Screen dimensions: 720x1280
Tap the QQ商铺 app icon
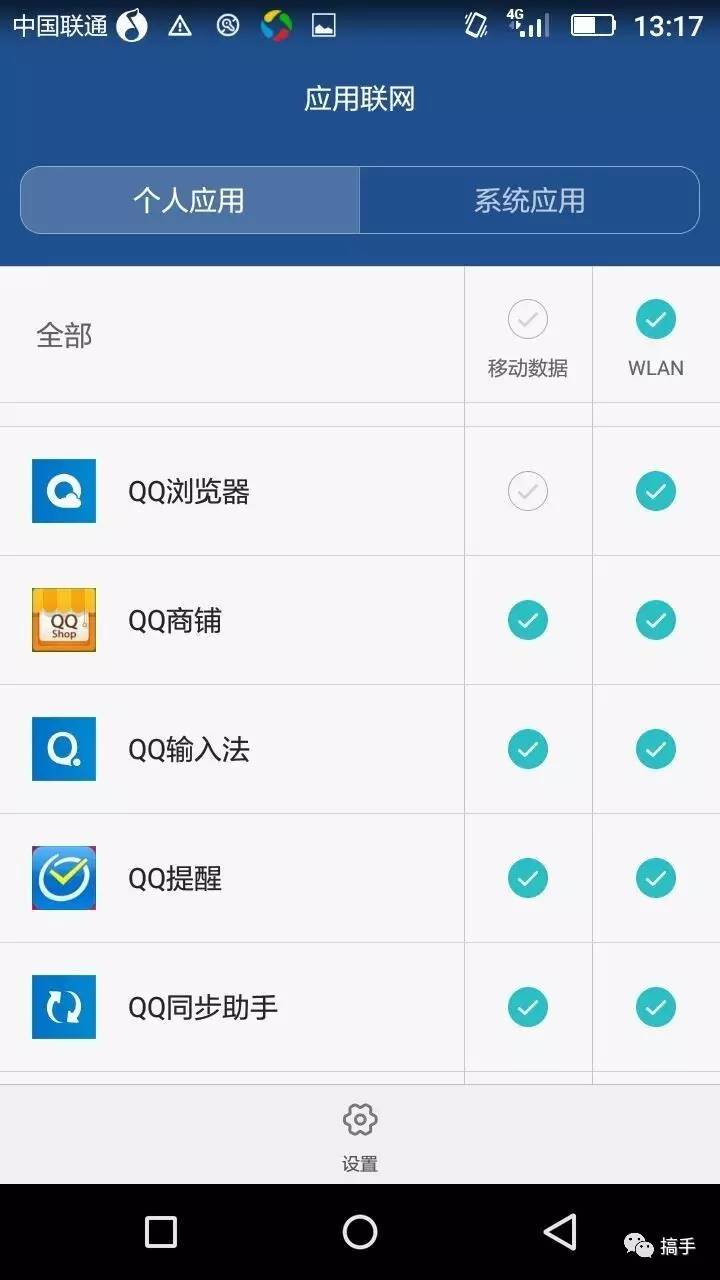(x=63, y=620)
